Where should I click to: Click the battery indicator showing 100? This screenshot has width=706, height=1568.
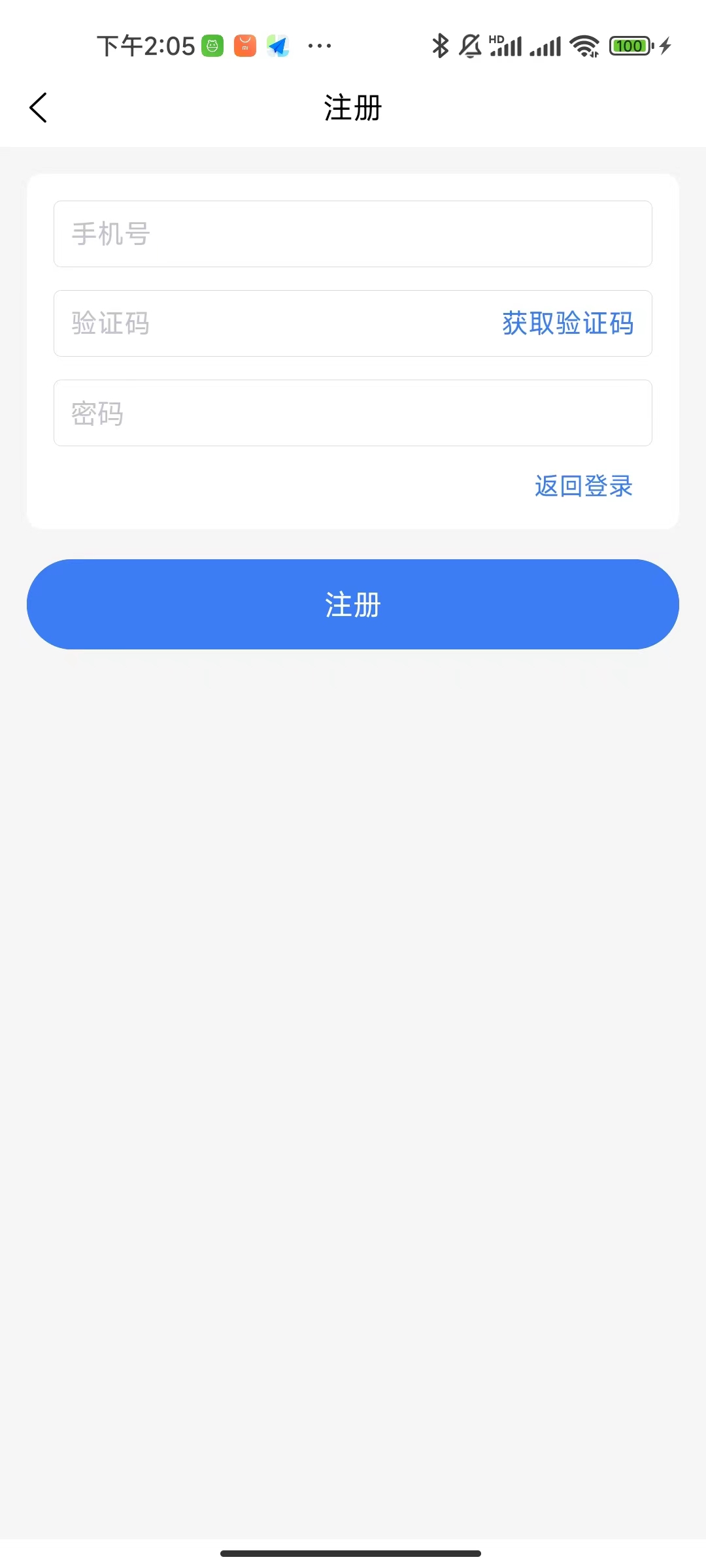tap(630, 45)
